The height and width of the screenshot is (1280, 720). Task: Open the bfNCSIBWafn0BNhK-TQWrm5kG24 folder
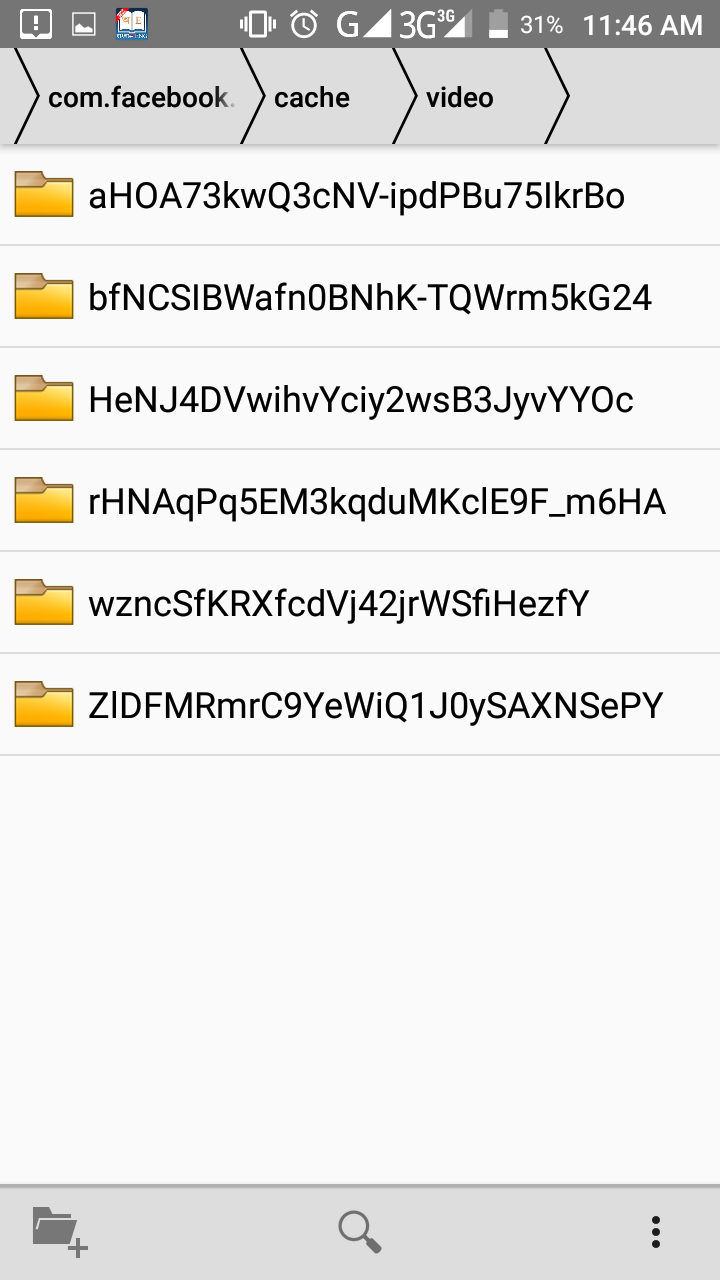click(360, 297)
